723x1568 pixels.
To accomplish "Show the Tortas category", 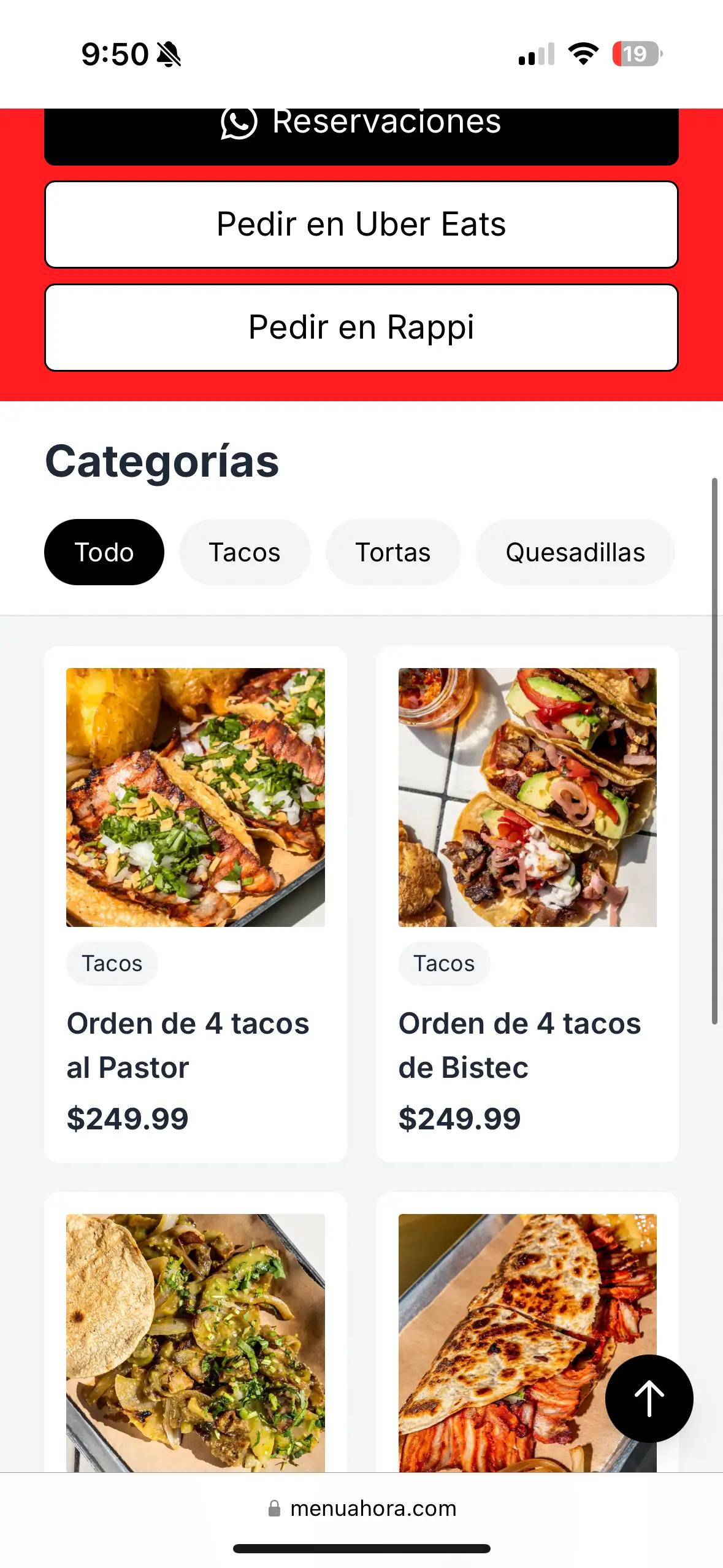I will pyautogui.click(x=392, y=552).
